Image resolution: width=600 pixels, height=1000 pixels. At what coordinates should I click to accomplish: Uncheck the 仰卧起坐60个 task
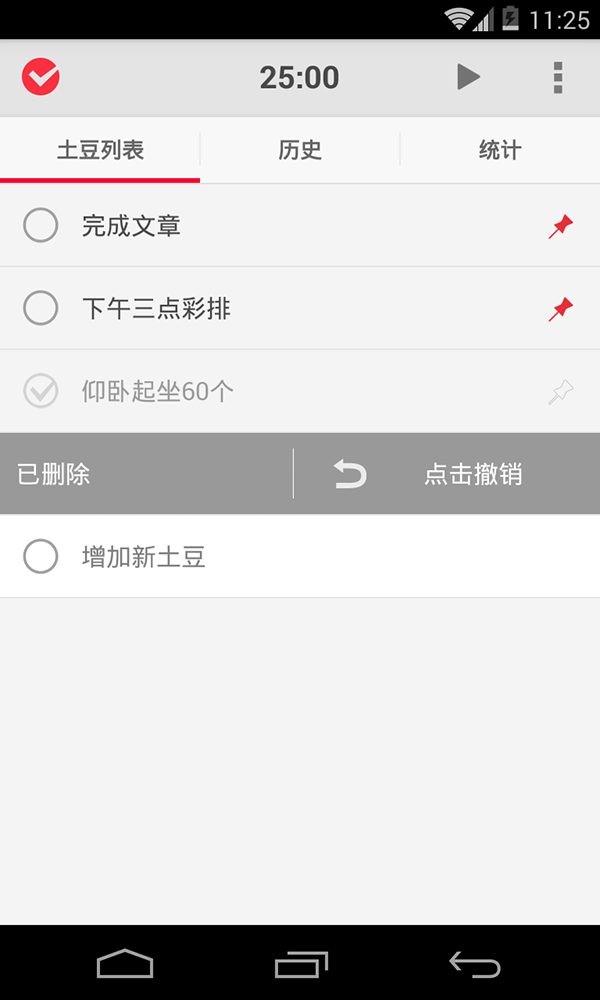[41, 391]
